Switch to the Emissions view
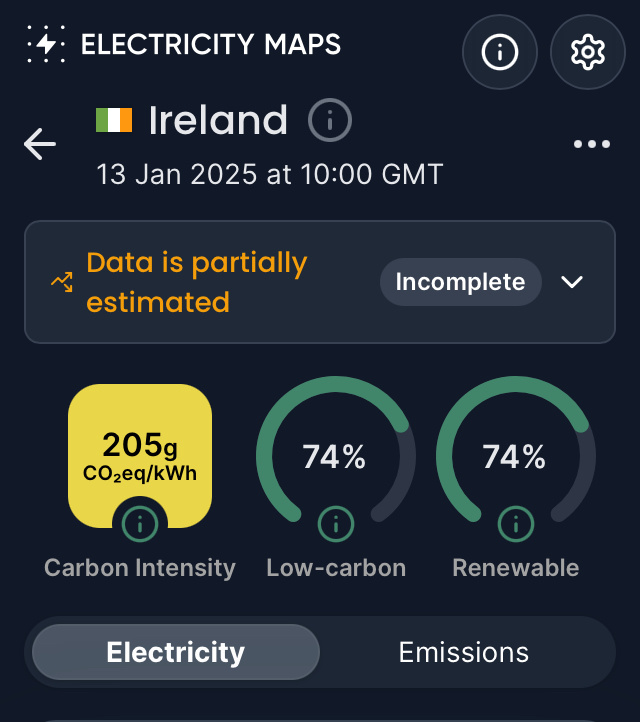Screen dimensions: 640x722 [x=464, y=653]
